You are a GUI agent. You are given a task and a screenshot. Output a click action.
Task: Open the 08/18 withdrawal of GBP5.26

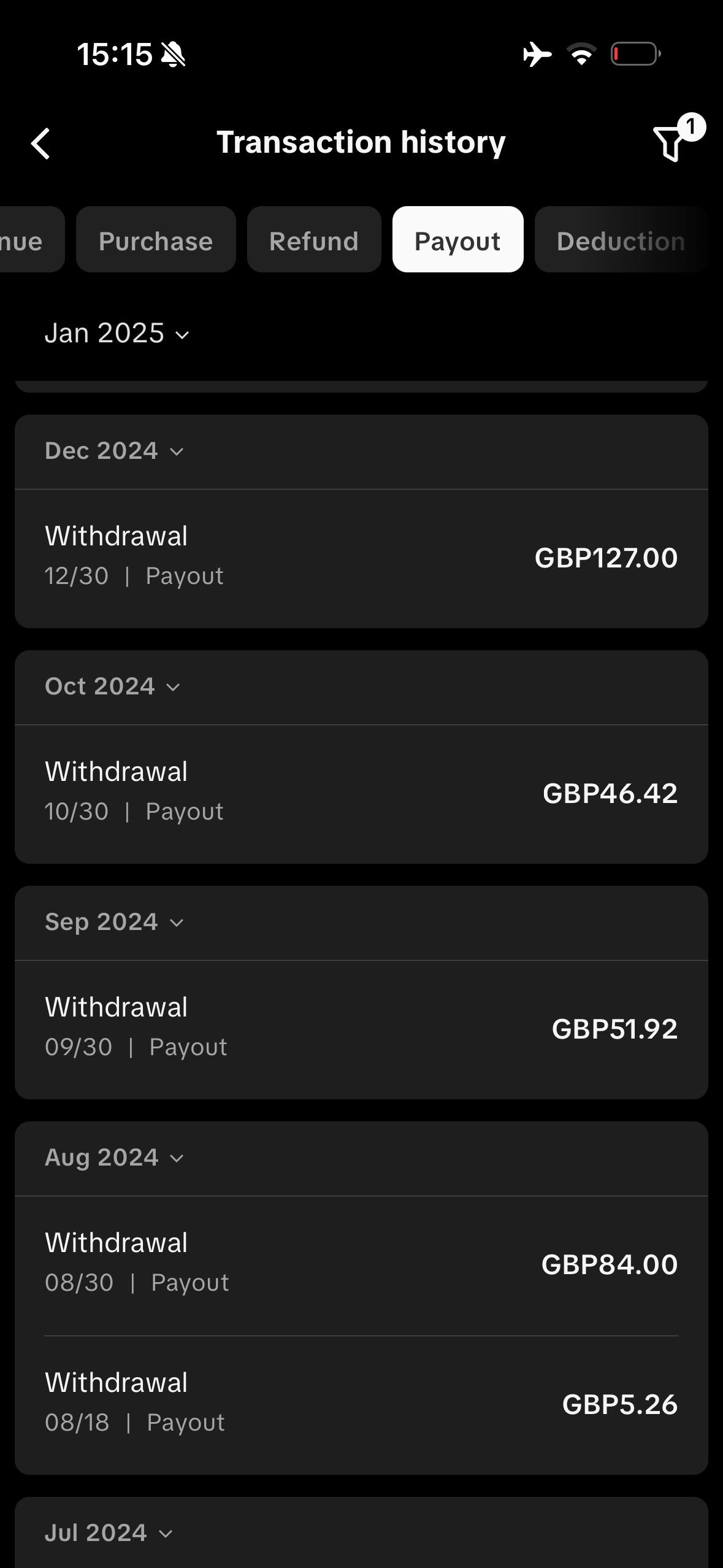coord(361,1404)
